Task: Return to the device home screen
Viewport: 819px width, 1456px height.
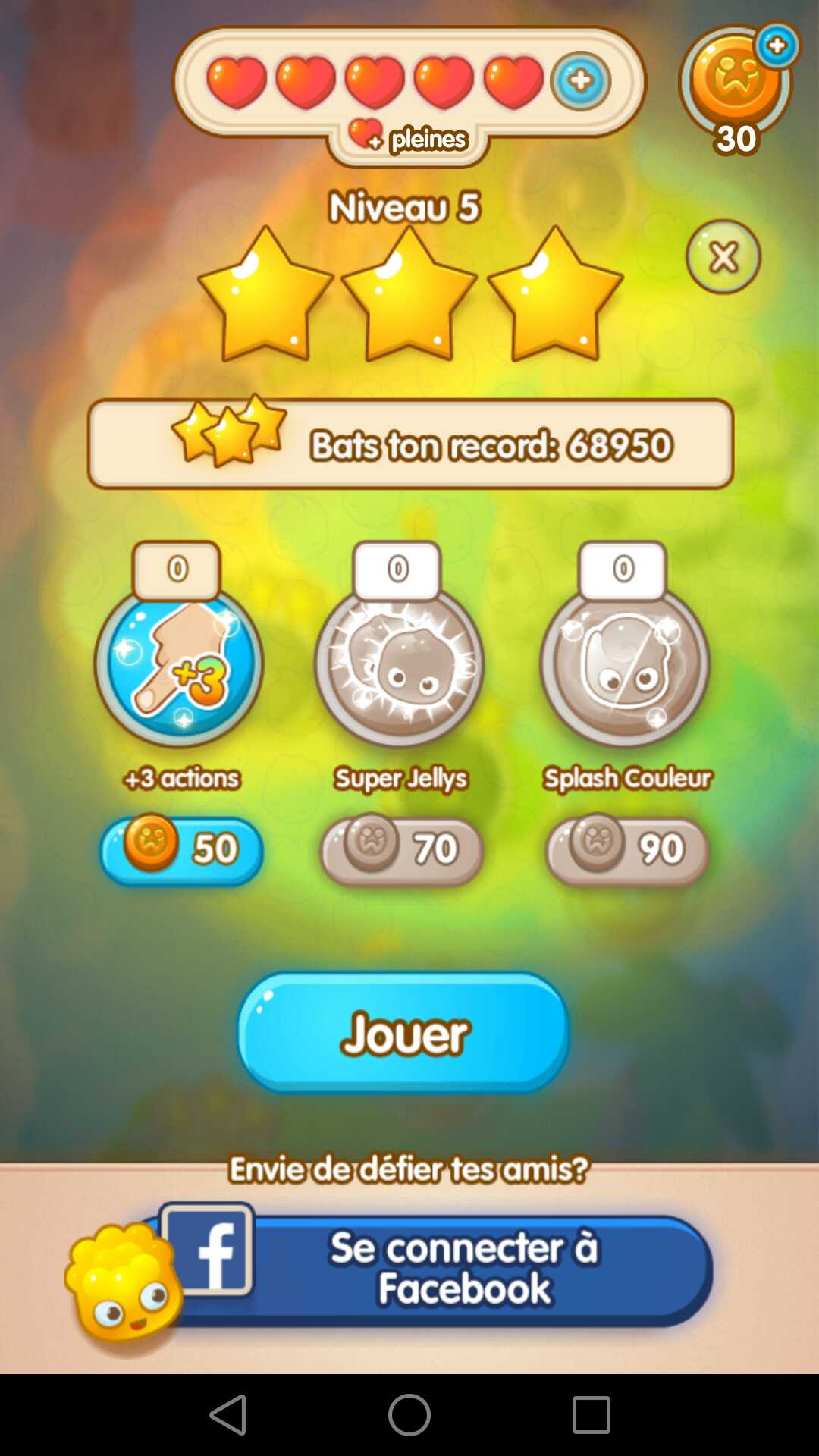Action: 409,1415
